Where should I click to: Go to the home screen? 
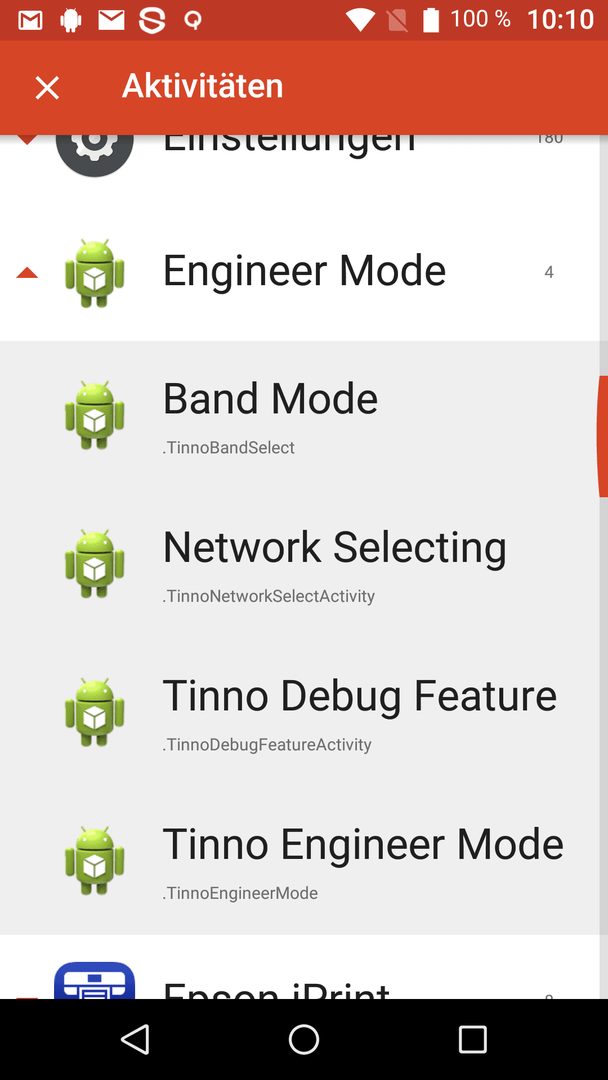(x=304, y=1039)
